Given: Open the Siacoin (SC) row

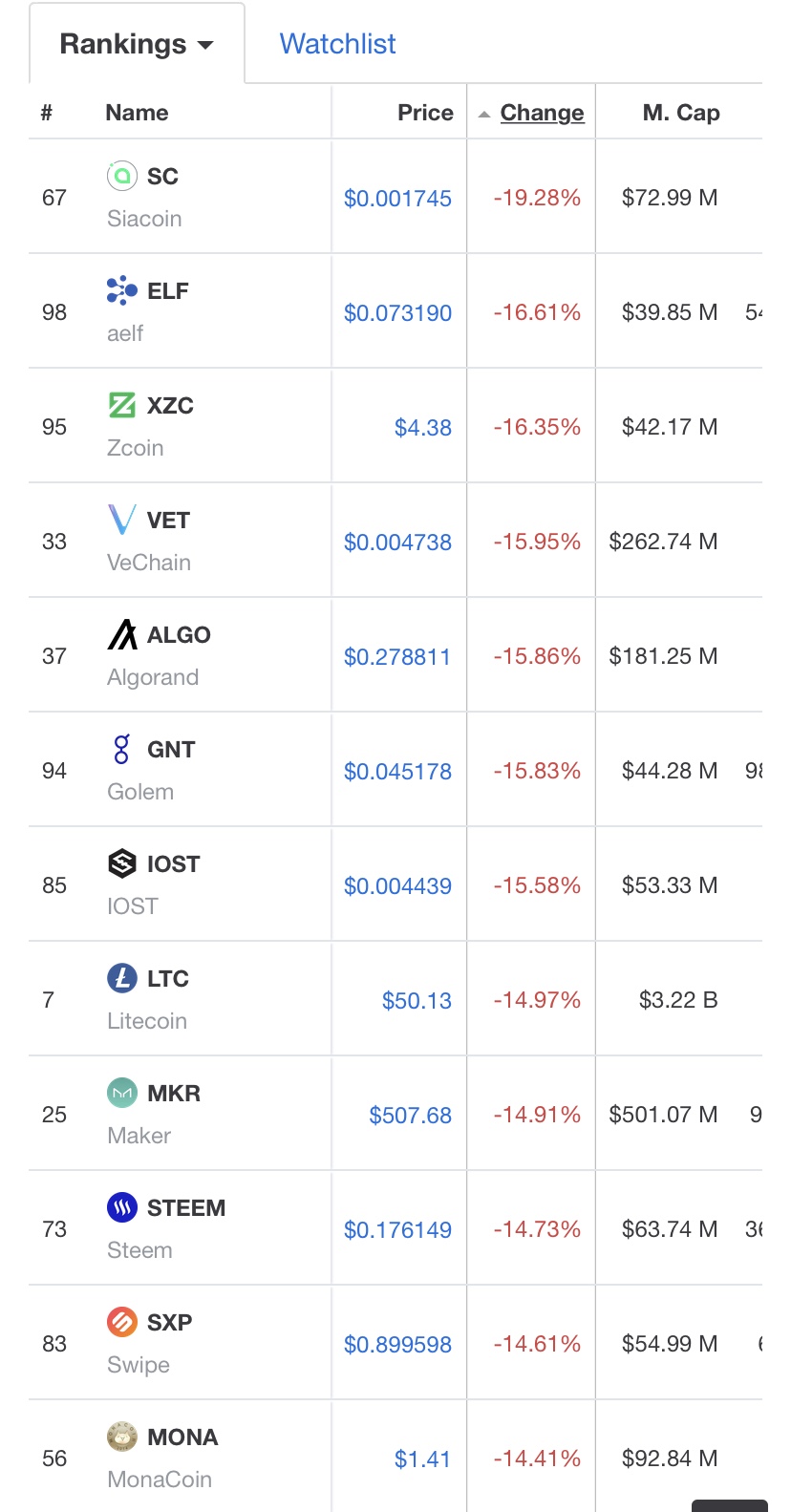Looking at the screenshot, I should [162, 177].
